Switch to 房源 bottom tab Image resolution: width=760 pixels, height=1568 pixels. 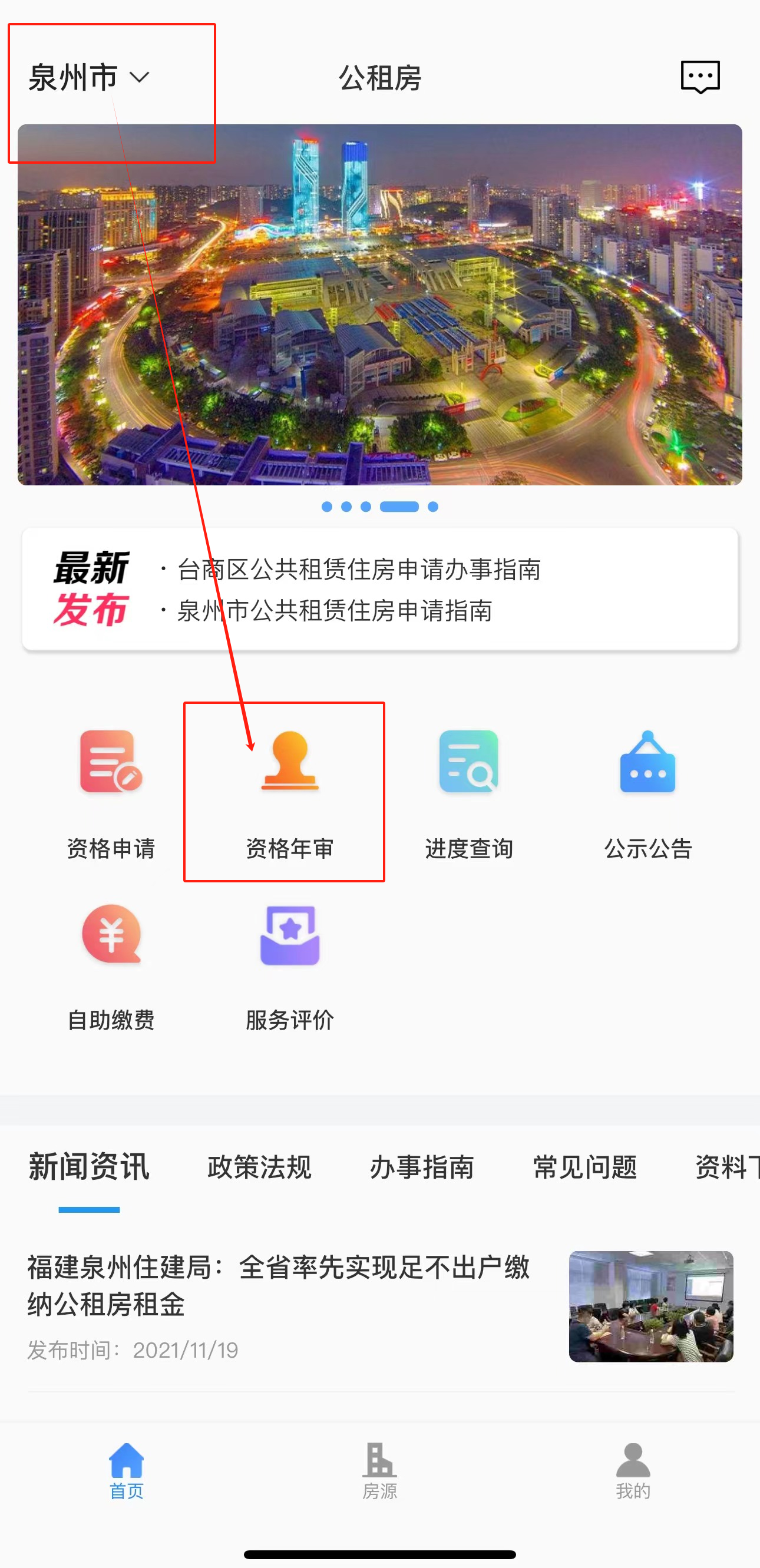tap(379, 1470)
